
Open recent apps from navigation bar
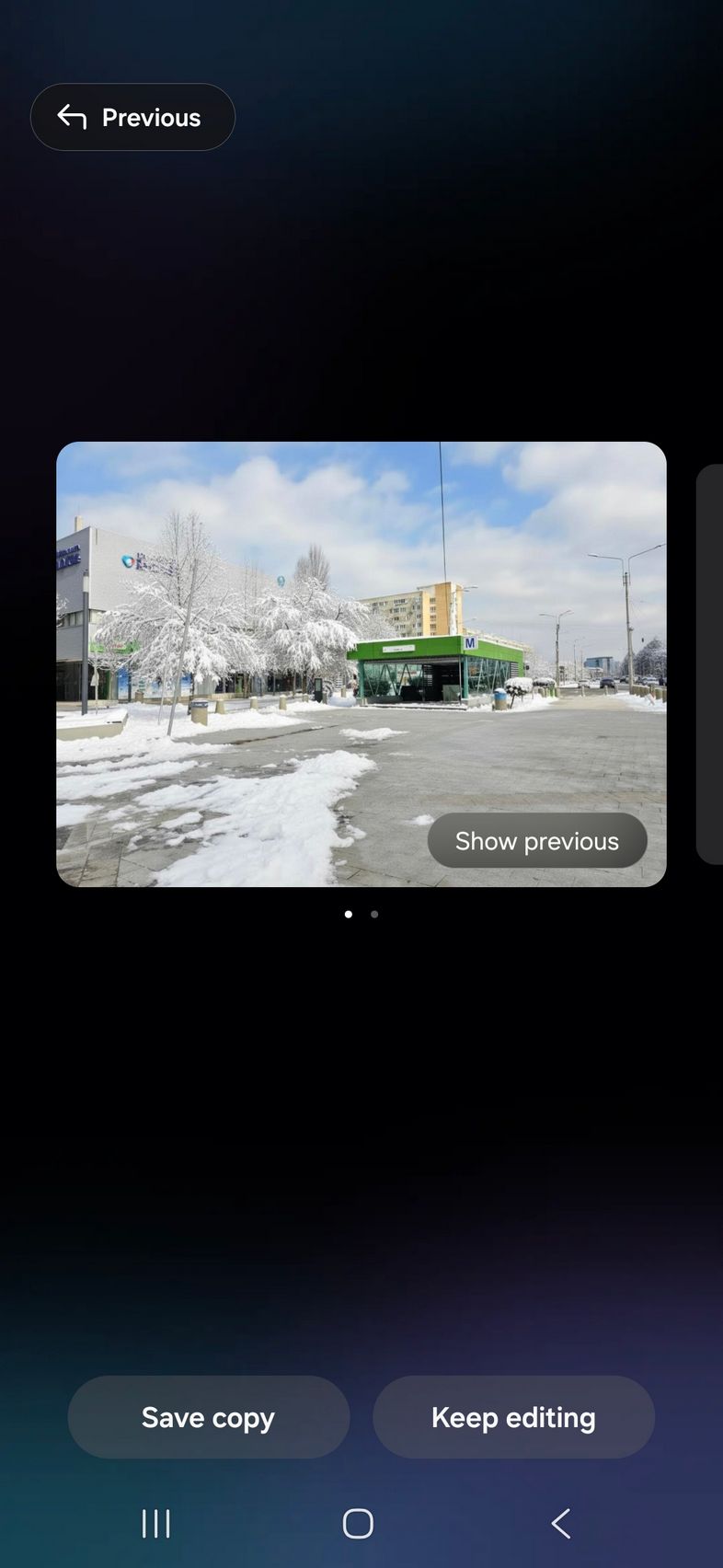coord(156,1524)
